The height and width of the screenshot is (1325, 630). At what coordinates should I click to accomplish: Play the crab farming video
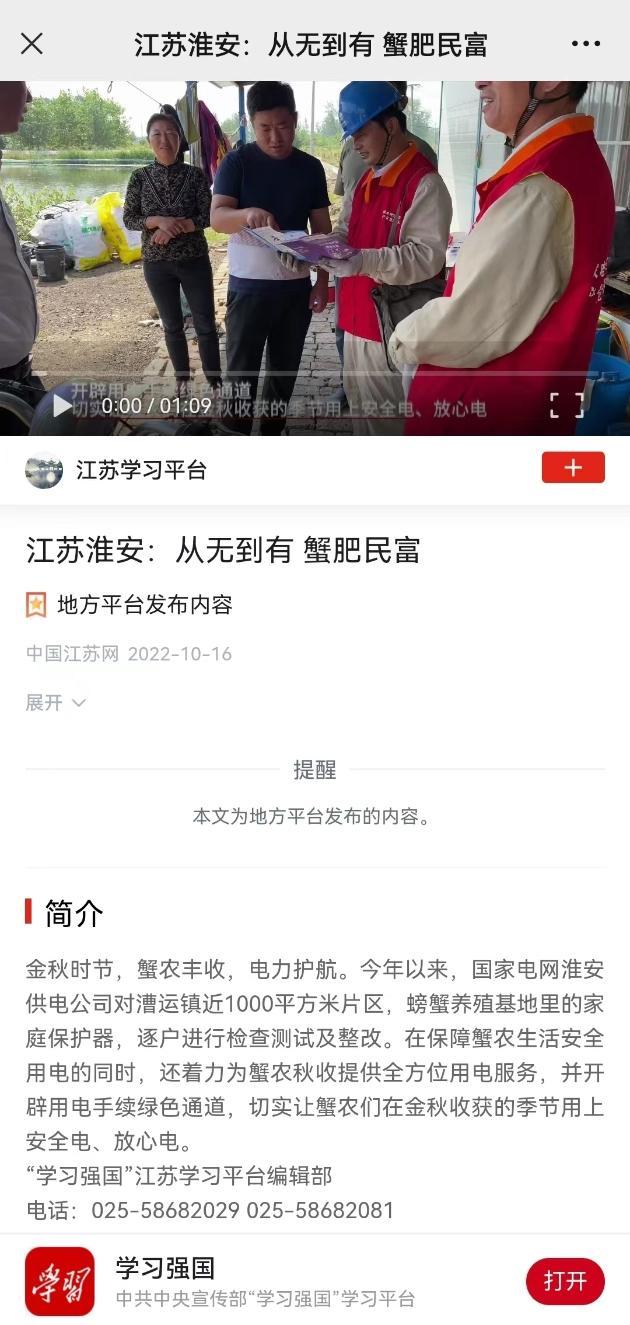pos(62,405)
